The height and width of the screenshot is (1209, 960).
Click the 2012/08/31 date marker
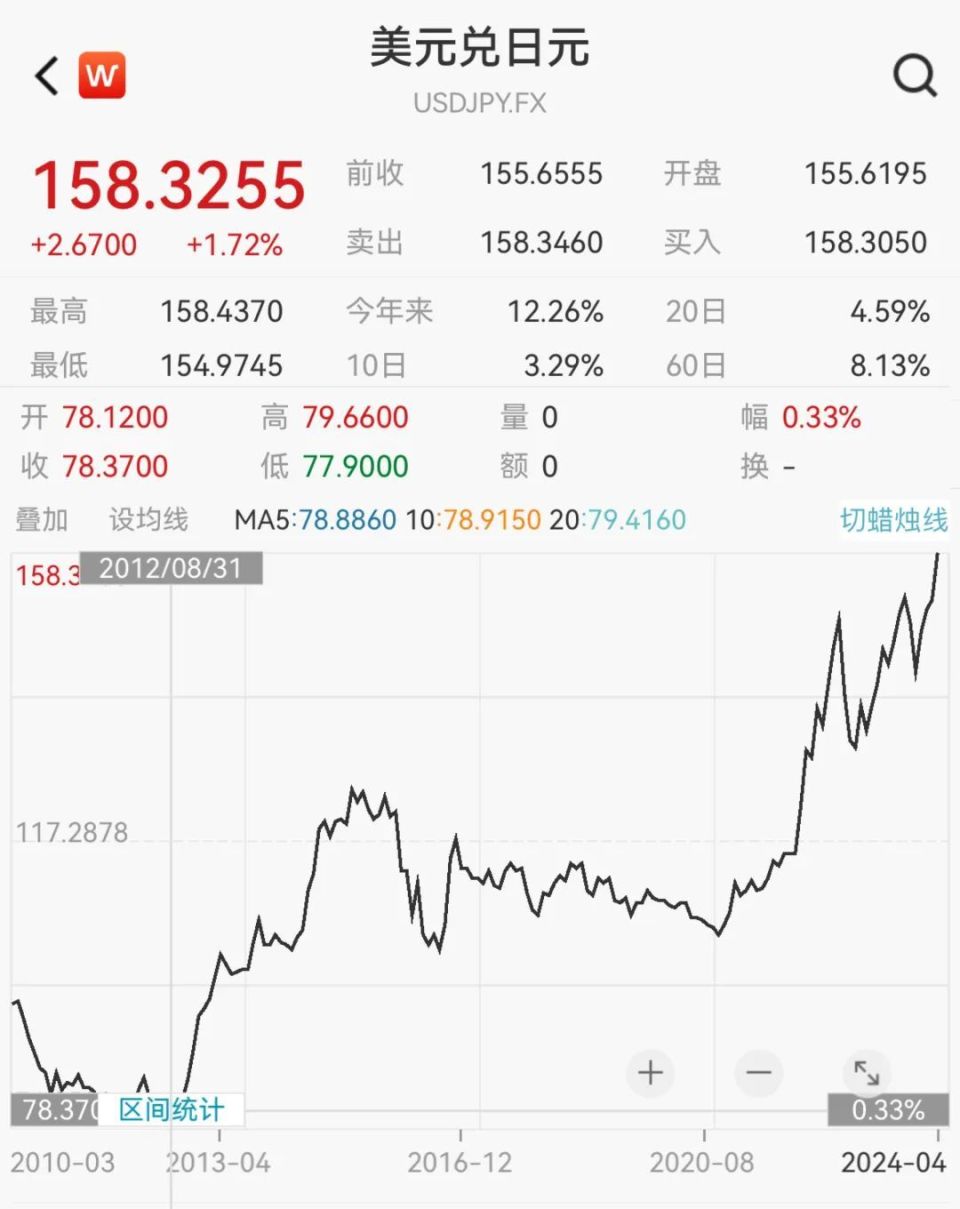tap(172, 567)
